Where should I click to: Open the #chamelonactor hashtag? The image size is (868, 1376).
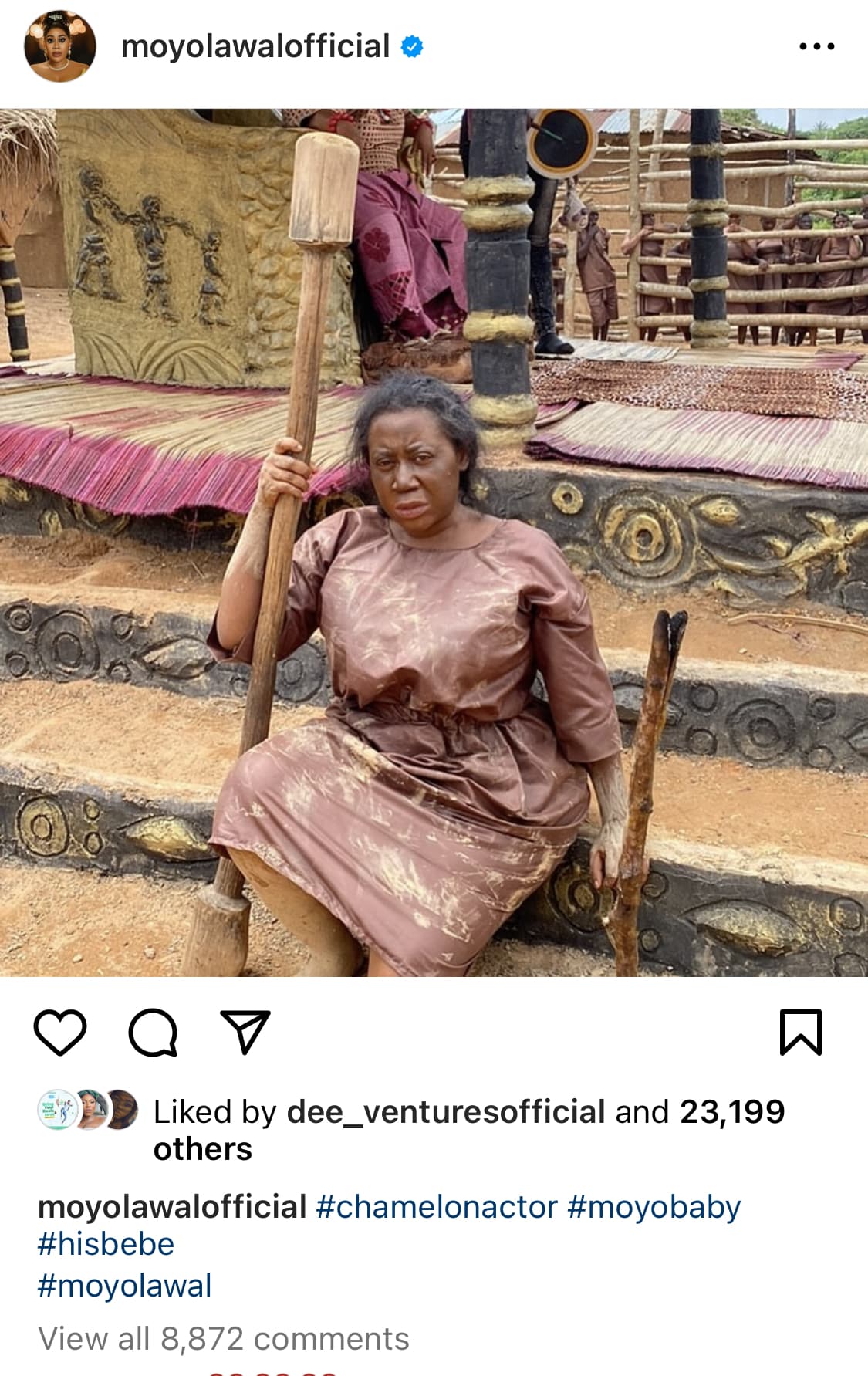click(437, 1207)
